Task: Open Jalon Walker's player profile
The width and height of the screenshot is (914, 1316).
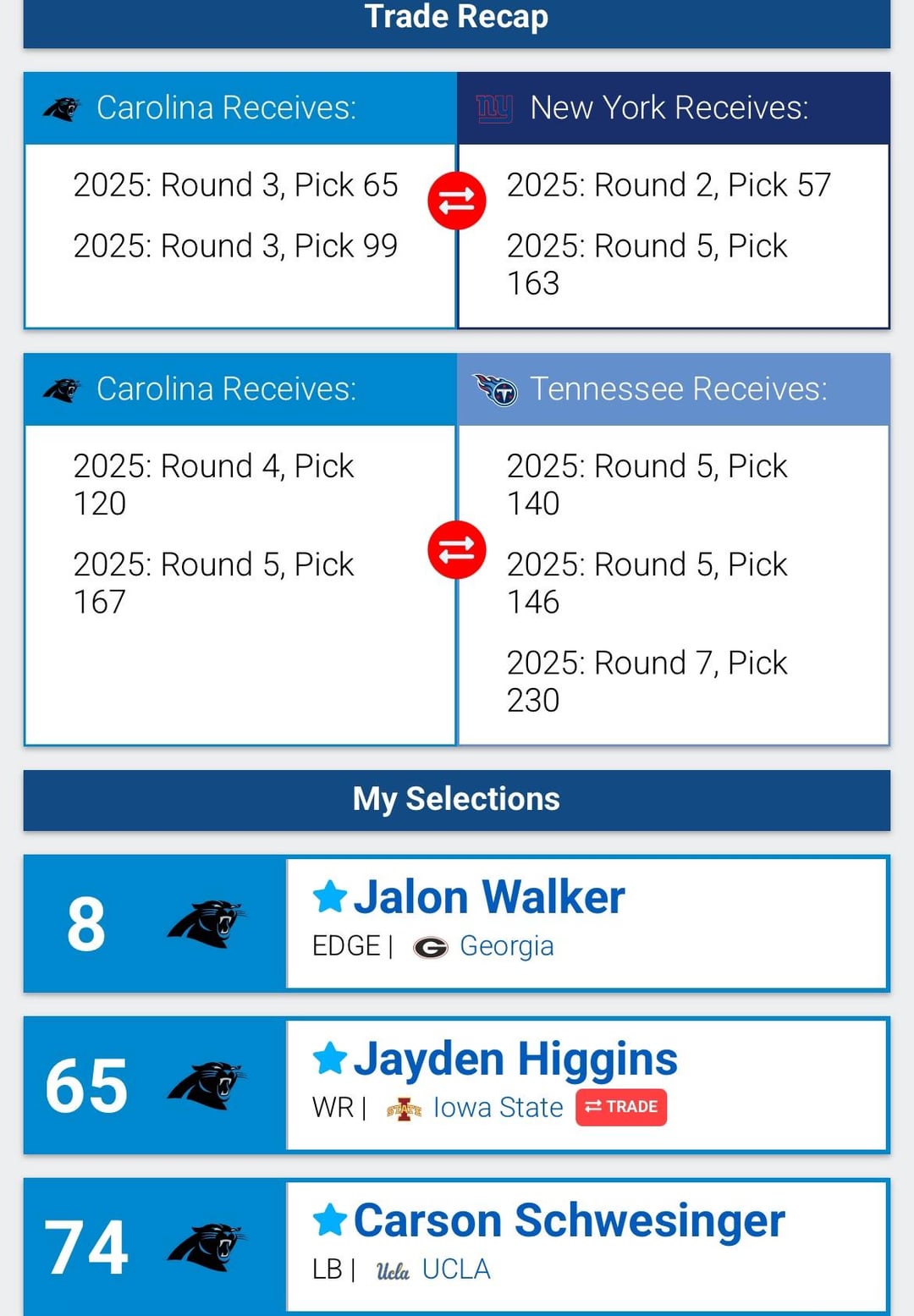Action: point(488,897)
